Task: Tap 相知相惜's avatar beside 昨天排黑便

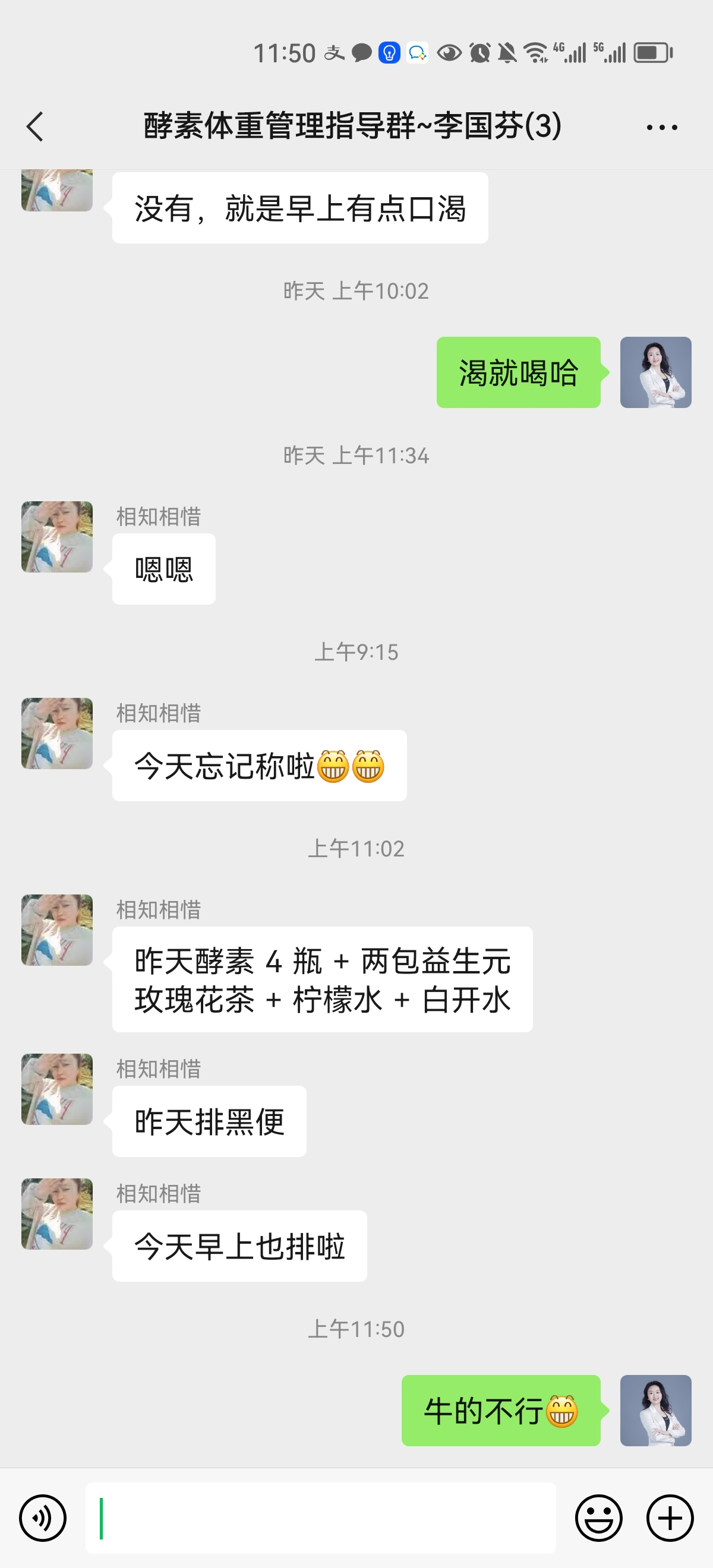Action: click(x=56, y=1088)
